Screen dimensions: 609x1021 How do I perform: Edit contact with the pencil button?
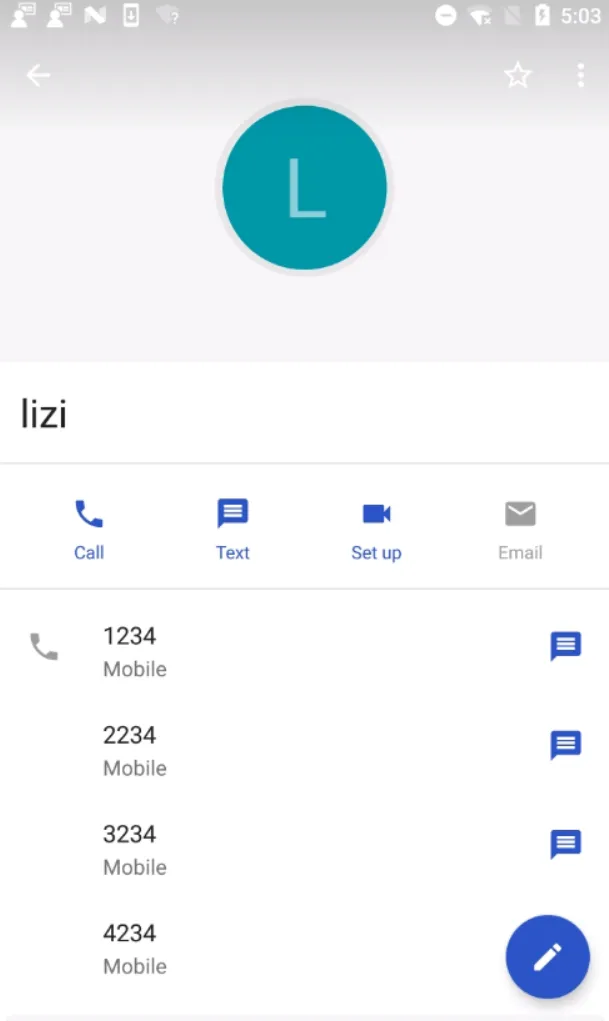(x=547, y=957)
